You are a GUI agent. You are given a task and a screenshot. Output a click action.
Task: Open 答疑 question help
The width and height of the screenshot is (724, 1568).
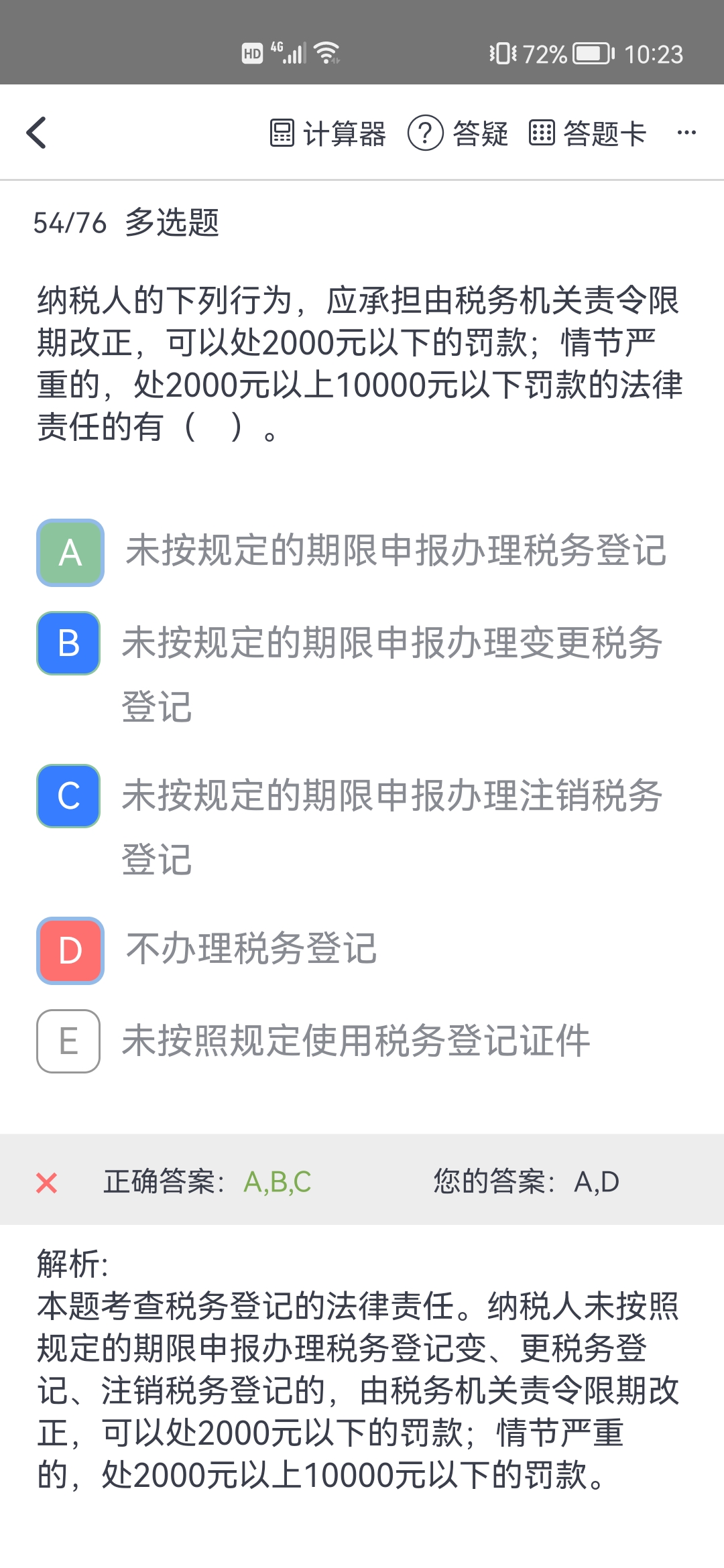[x=459, y=133]
